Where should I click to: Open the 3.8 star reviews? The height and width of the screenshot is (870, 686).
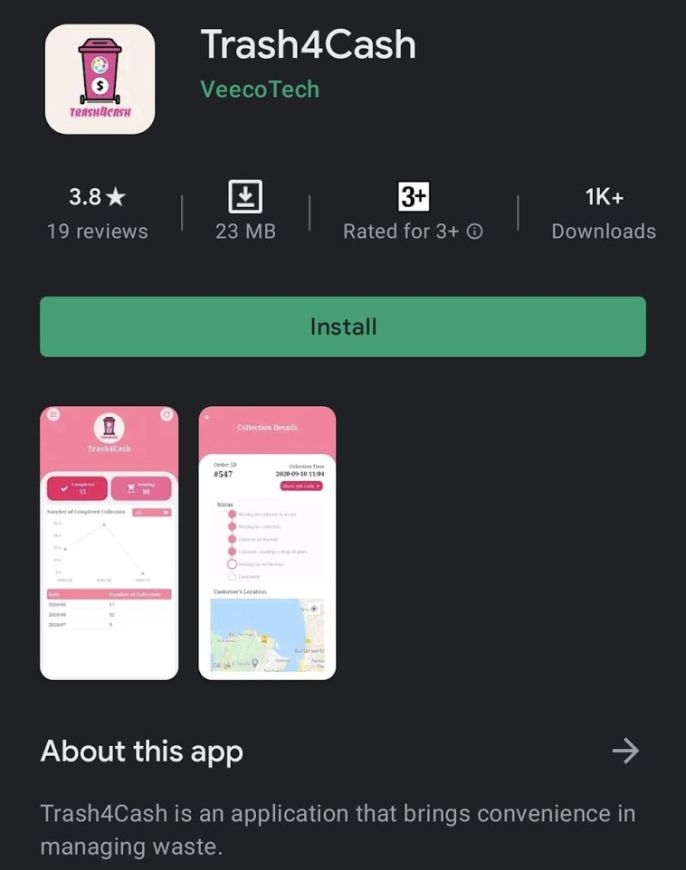click(97, 213)
